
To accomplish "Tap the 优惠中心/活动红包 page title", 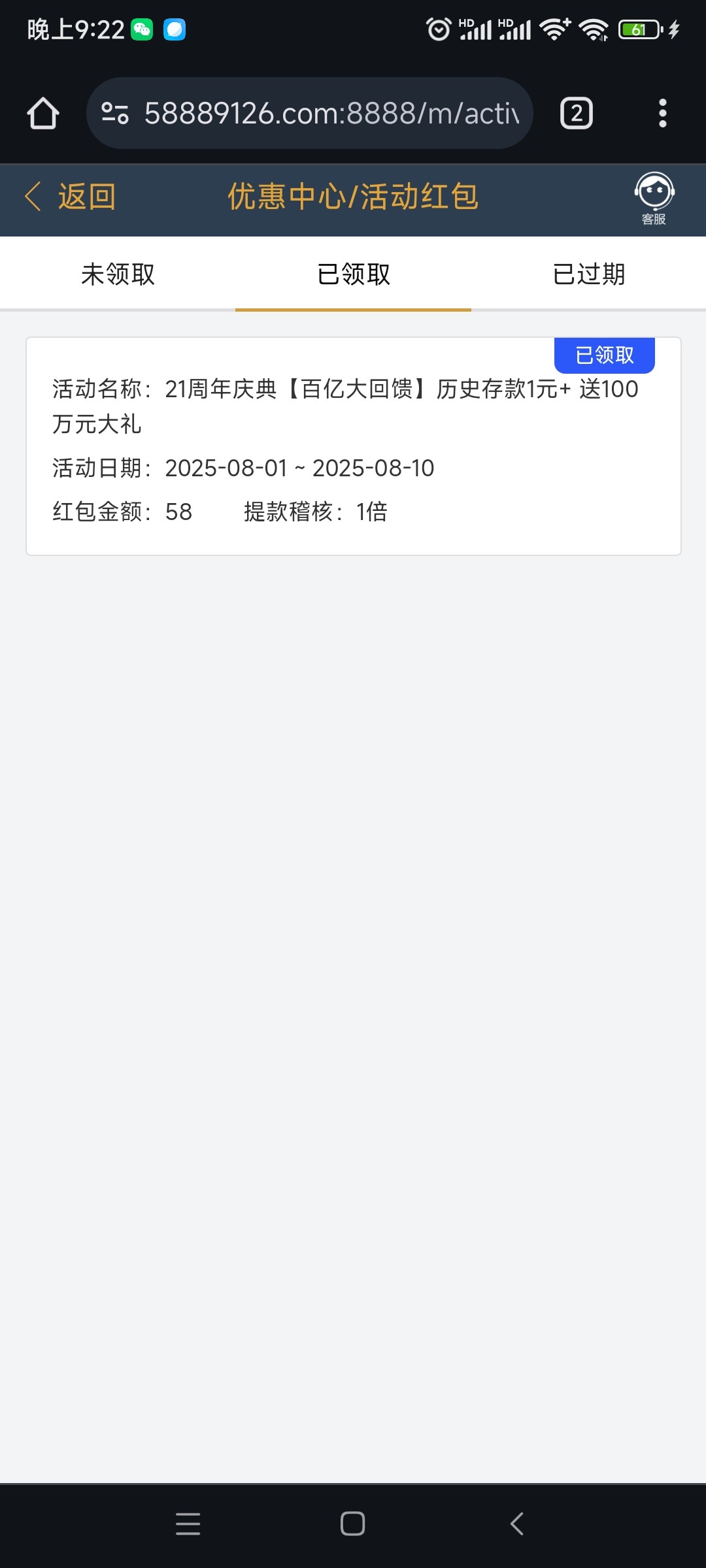I will 353,198.
